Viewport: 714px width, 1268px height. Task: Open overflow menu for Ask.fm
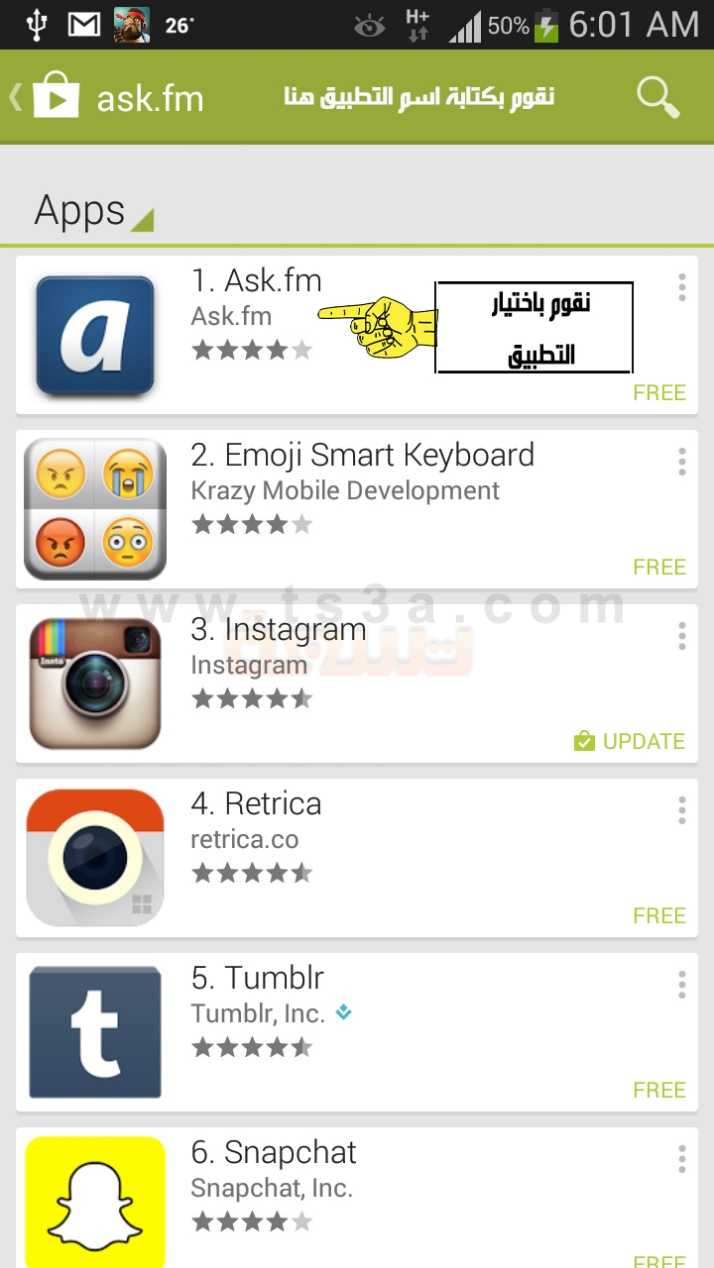tap(681, 287)
